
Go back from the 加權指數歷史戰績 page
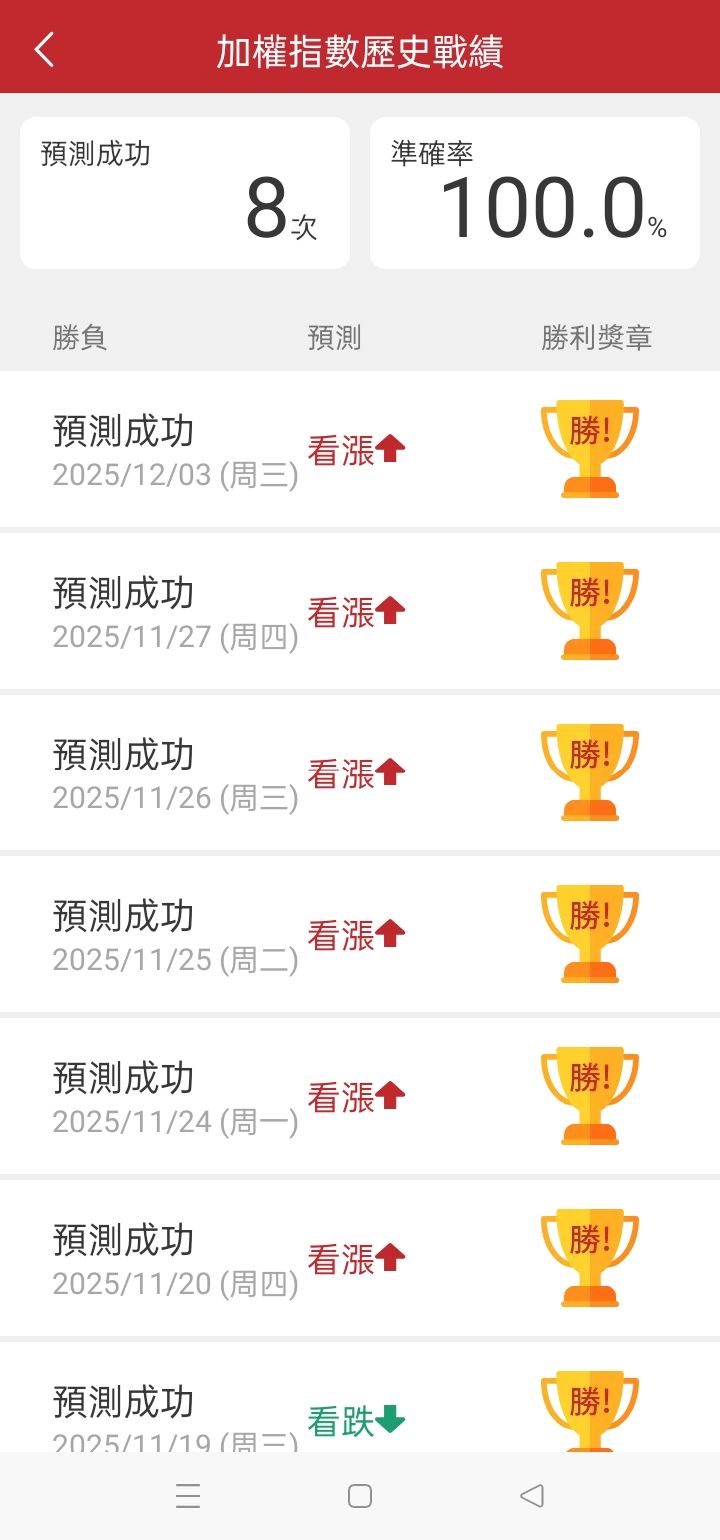[x=44, y=49]
